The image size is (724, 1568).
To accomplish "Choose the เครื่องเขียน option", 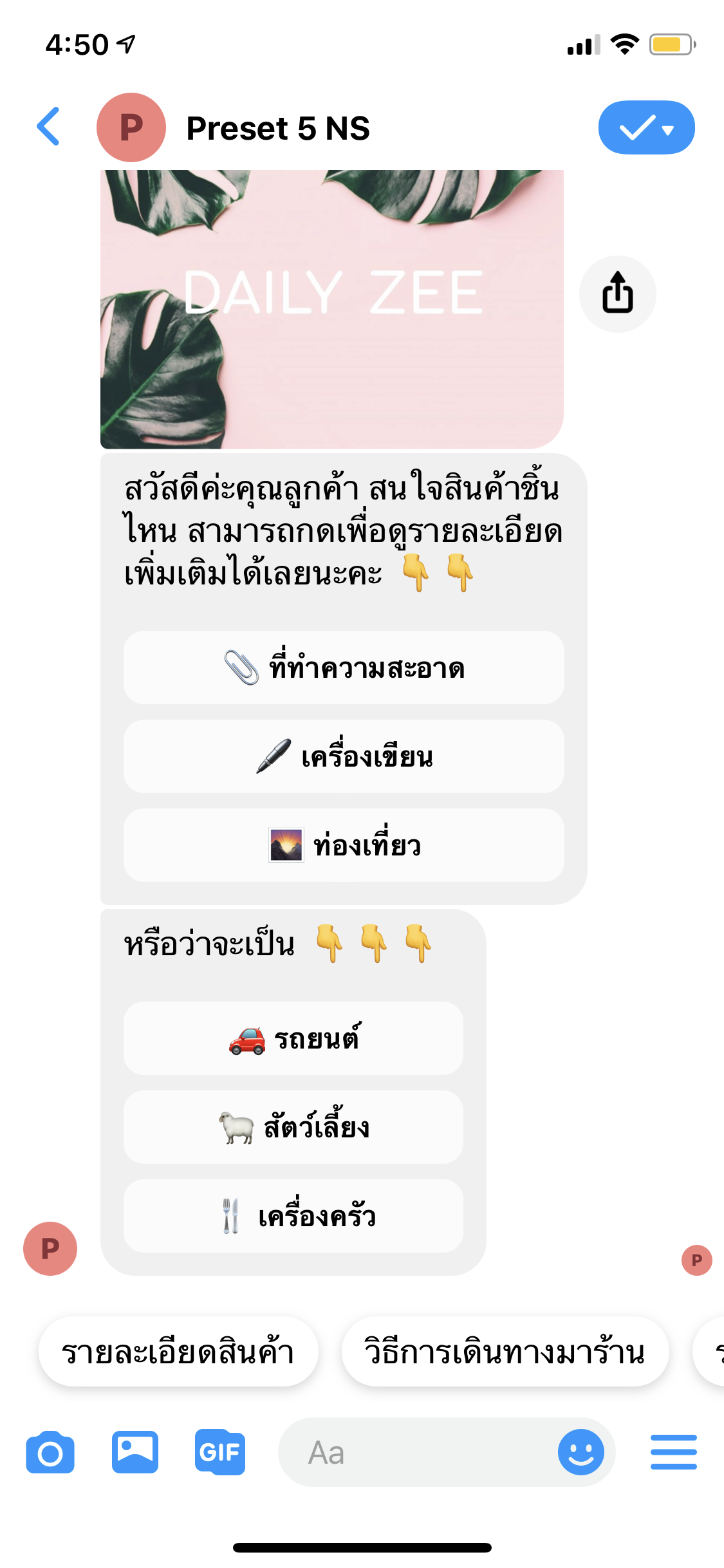I will (x=344, y=756).
